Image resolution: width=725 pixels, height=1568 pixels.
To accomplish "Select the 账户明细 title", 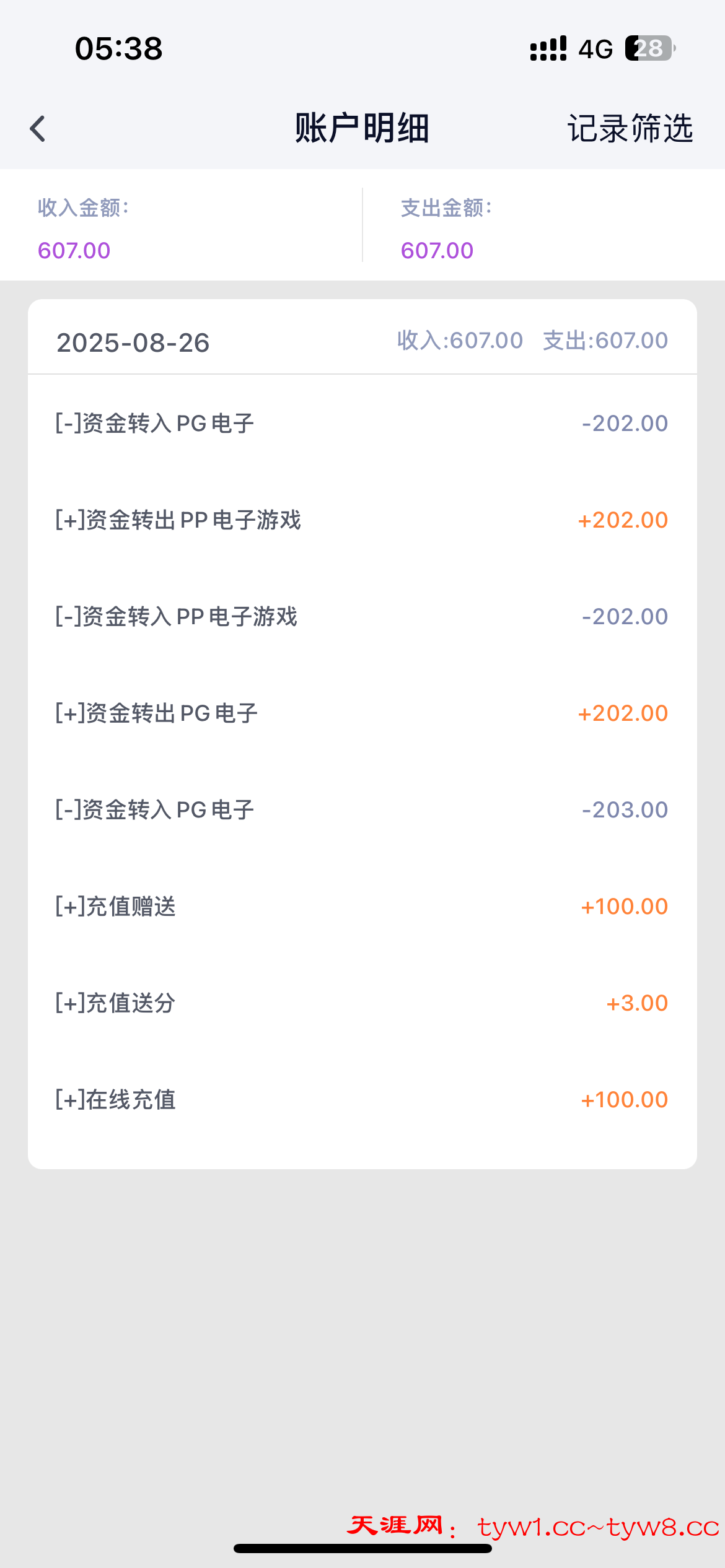I will (x=362, y=129).
